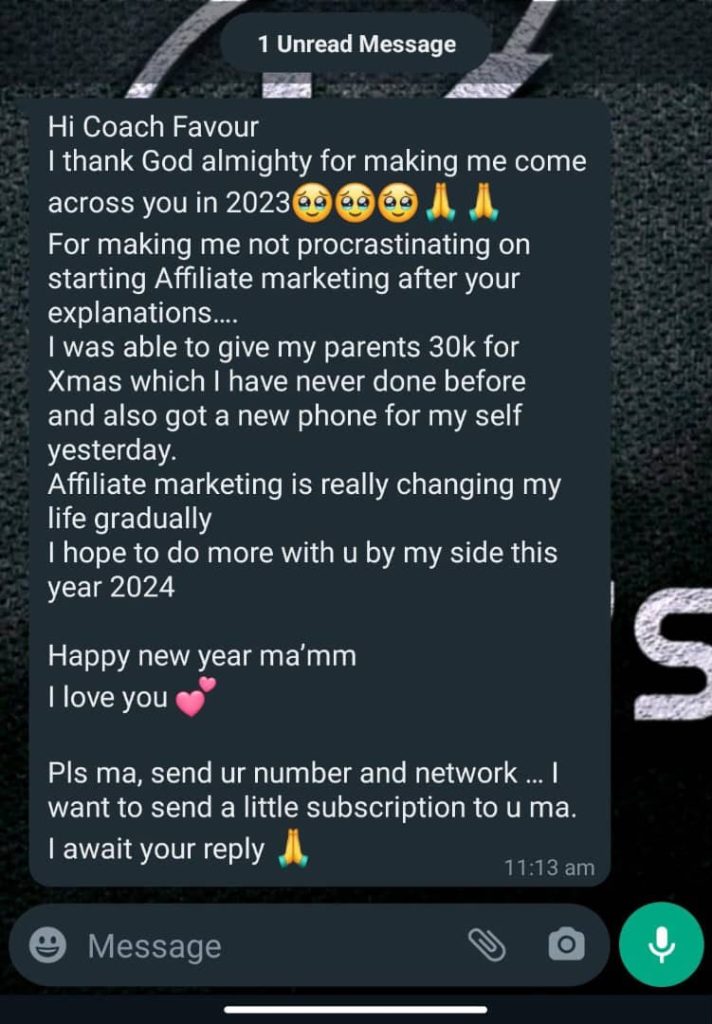The height and width of the screenshot is (1024, 712).
Task: Tap the green voice message microphone
Action: [661, 944]
